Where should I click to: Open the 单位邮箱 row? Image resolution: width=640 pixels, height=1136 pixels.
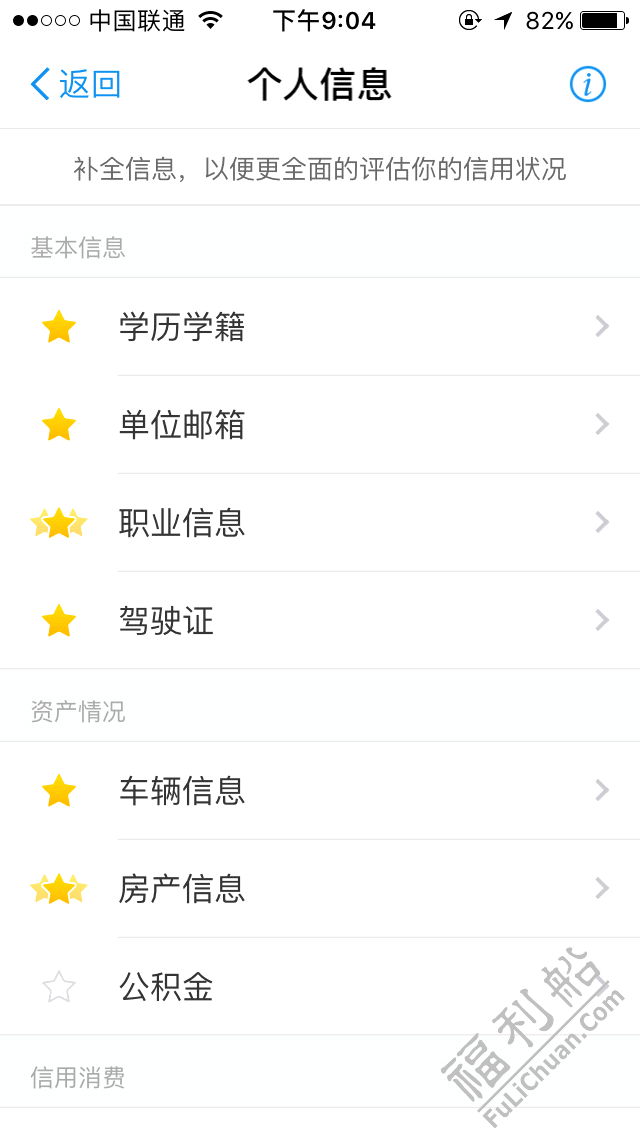(320, 425)
